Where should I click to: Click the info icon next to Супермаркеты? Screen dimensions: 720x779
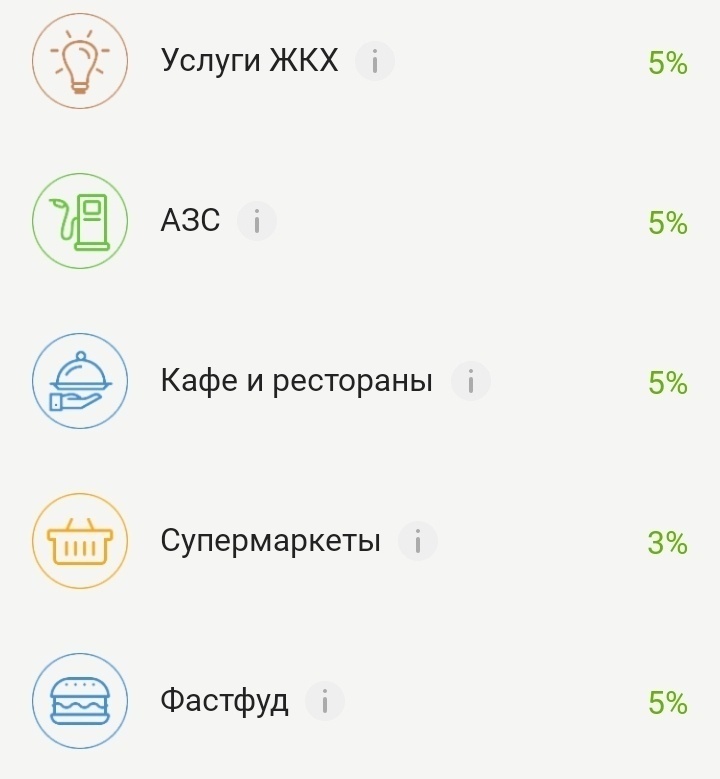pos(418,541)
